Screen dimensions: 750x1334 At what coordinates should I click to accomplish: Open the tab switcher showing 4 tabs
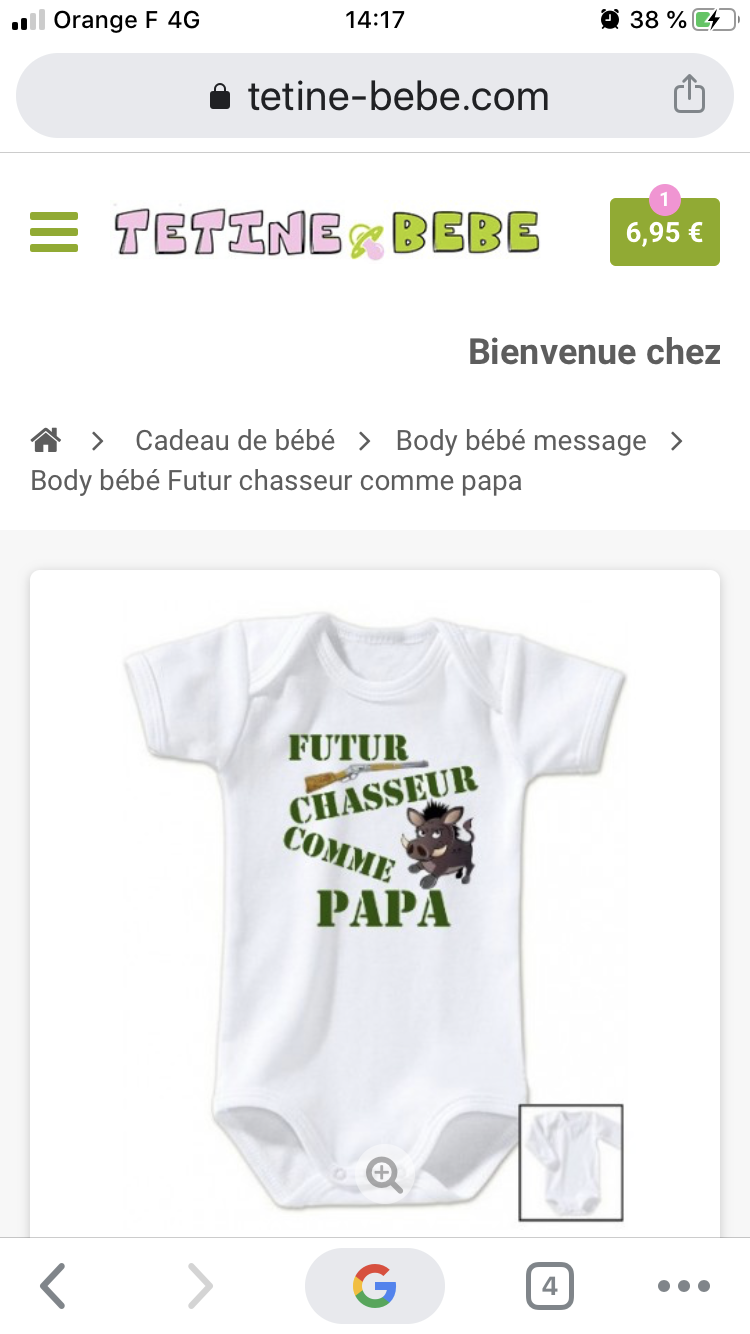pos(549,1286)
